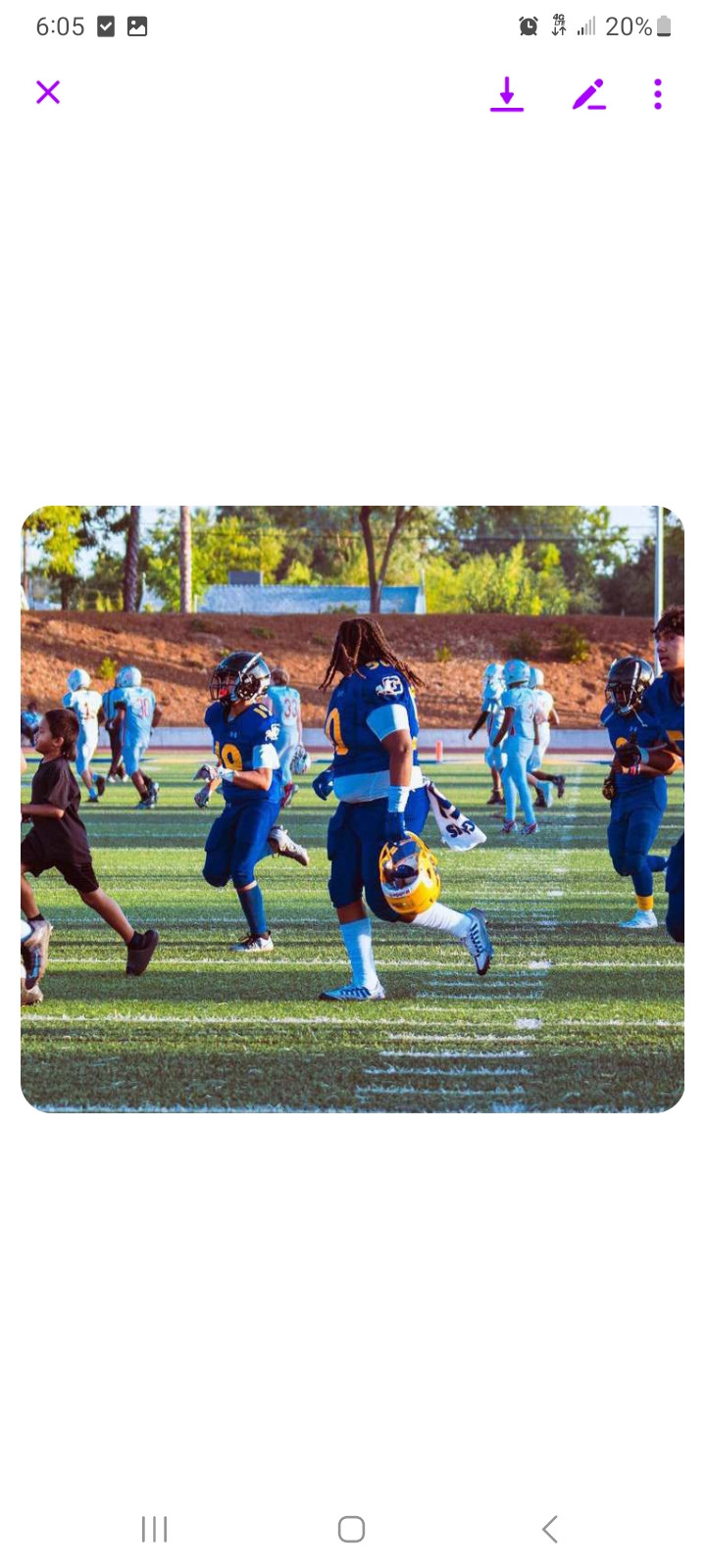The height and width of the screenshot is (1568, 706).
Task: Close the image viewer
Action: [x=48, y=92]
